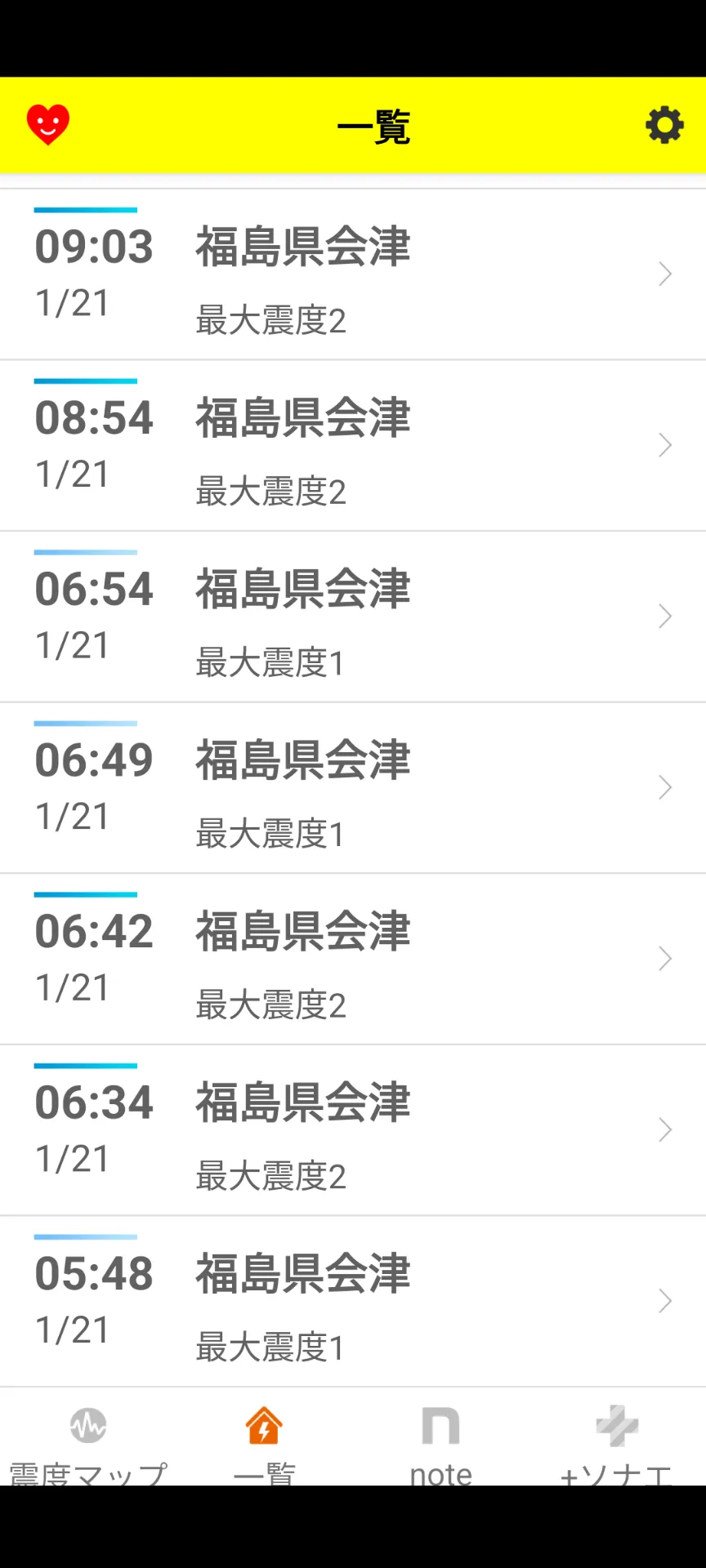
Task: View the 05:48 earthquake entry
Action: click(x=353, y=1301)
